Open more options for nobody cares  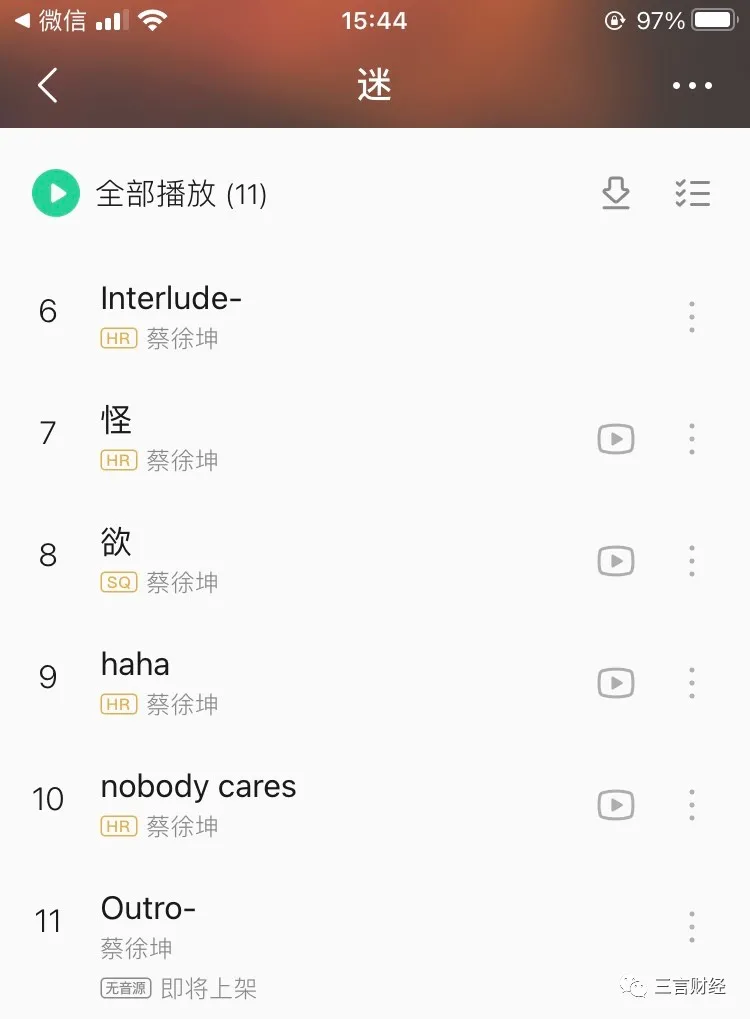pyautogui.click(x=691, y=805)
